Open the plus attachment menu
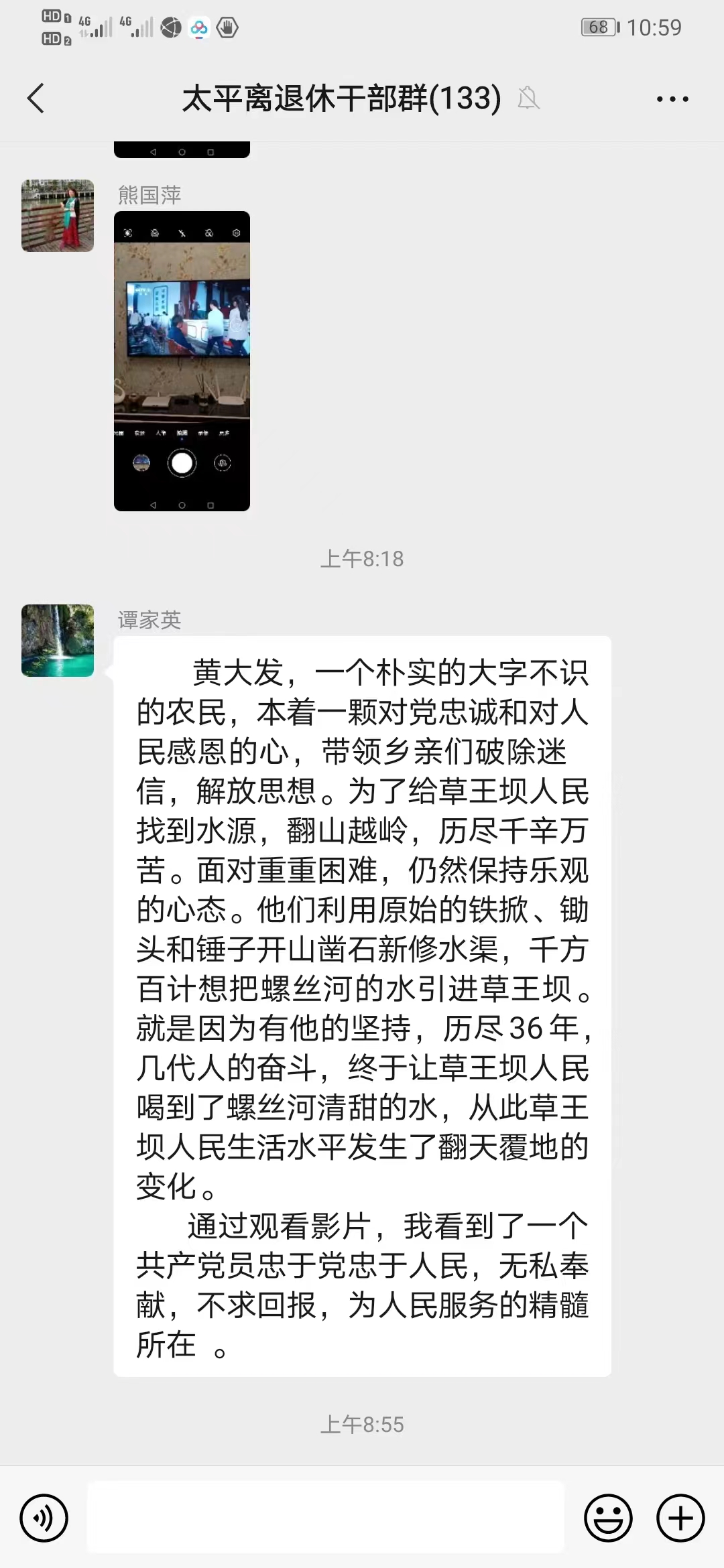Screen dimensions: 724x1568 pos(680,1518)
